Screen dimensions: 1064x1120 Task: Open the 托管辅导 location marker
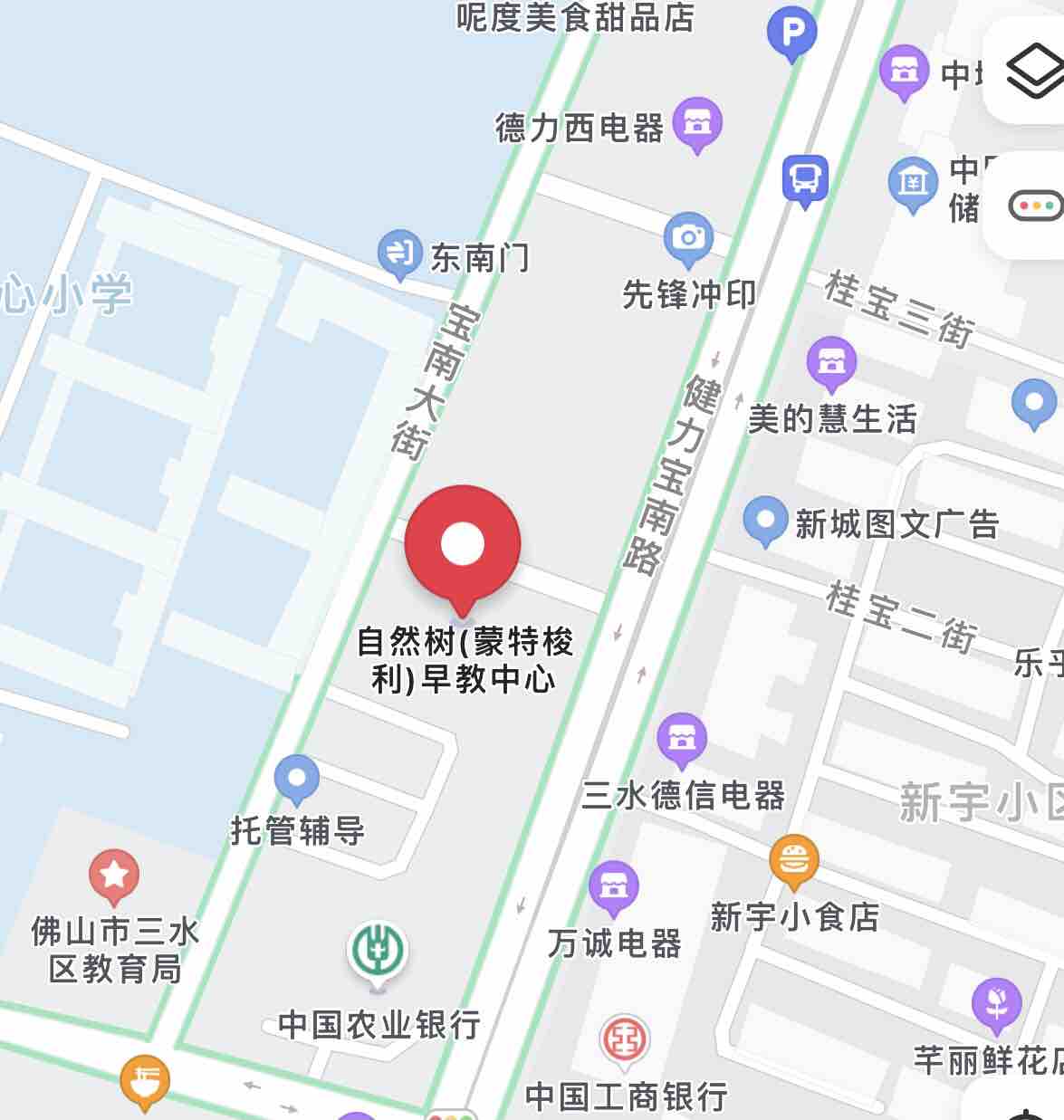[x=297, y=778]
